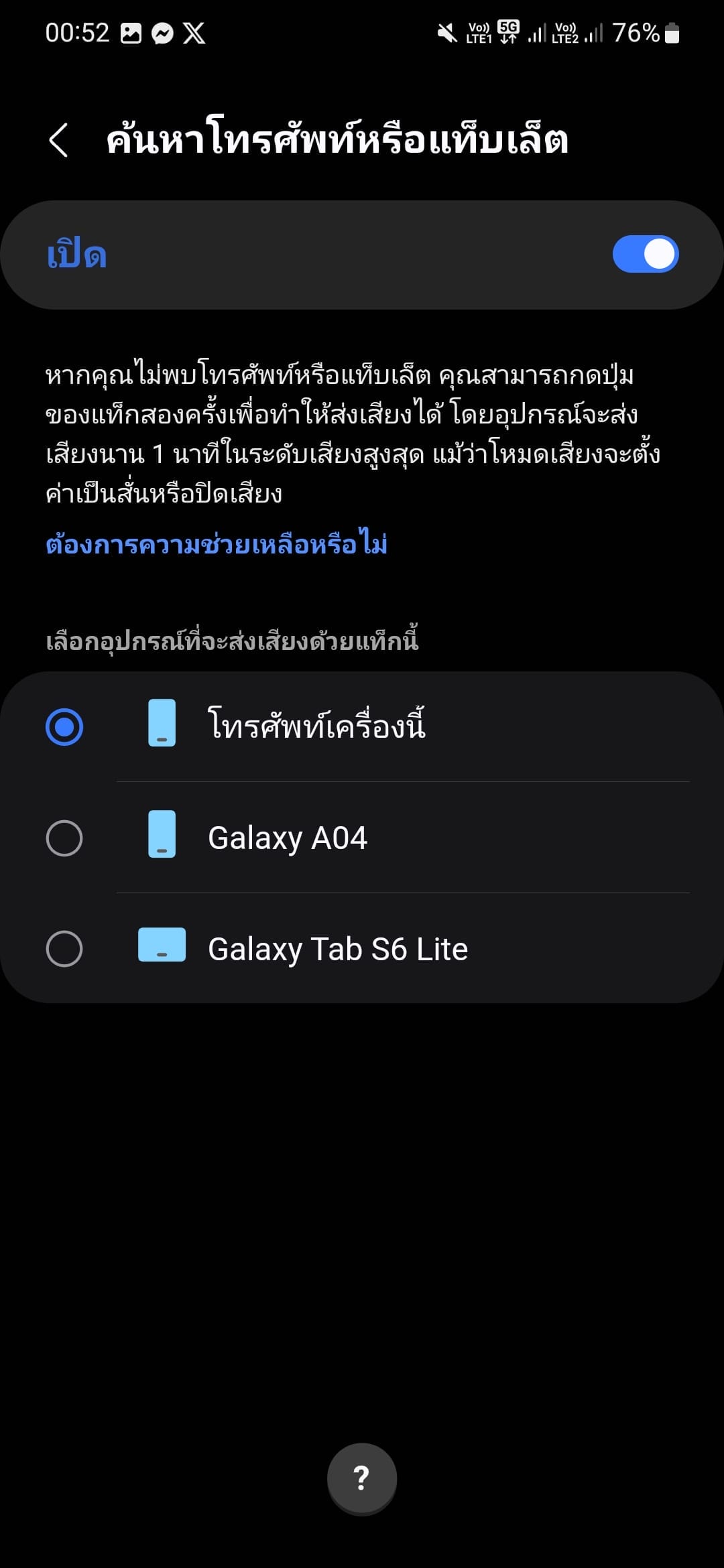Turn off the เปิด switch
Screen dimensions: 724x1568
pyautogui.click(x=646, y=255)
